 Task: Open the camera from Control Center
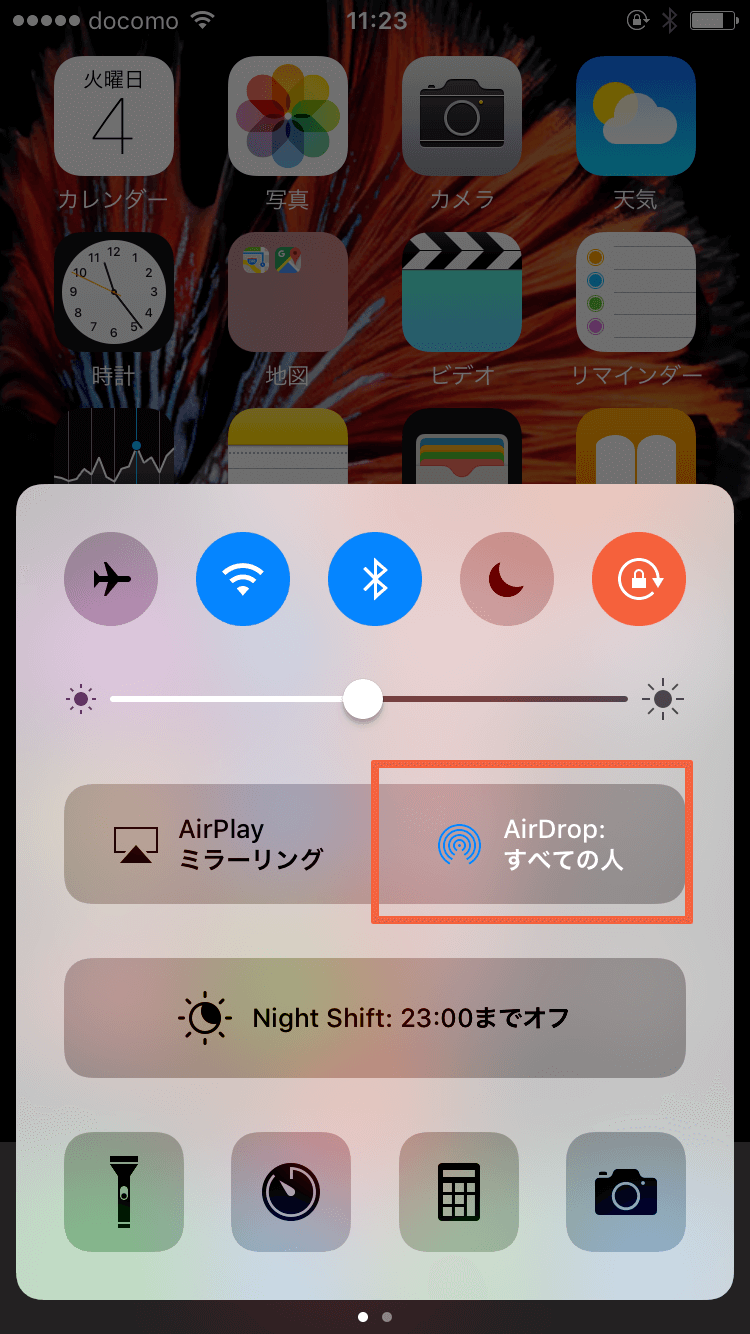[x=626, y=1192]
